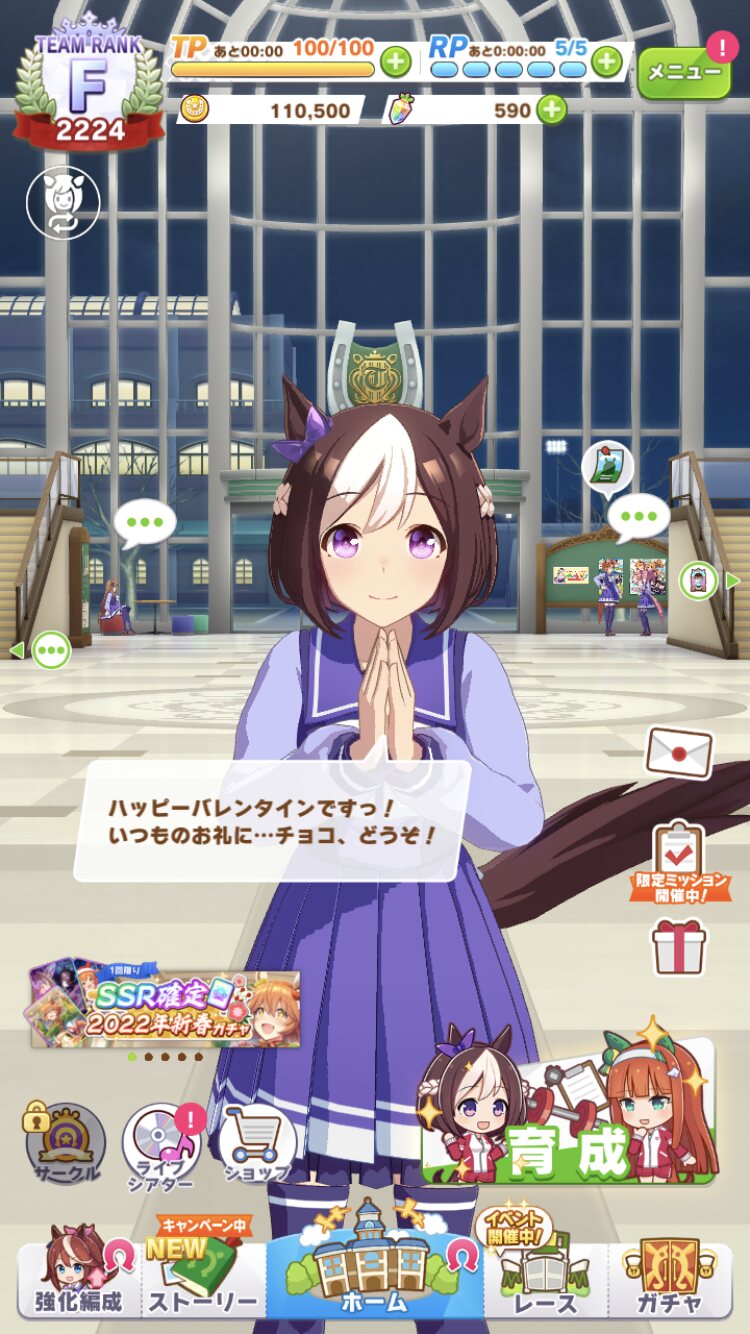Open the 限定ミッション clipboard
The height and width of the screenshot is (1334, 750).
pos(679,862)
